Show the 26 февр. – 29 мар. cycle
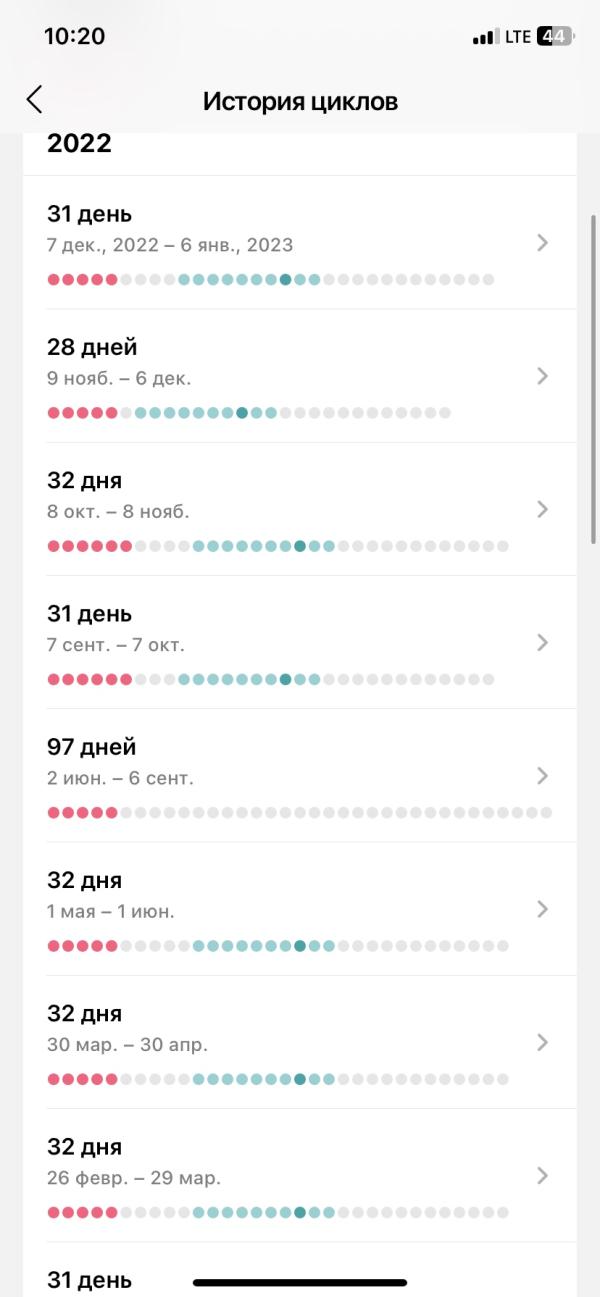The image size is (600, 1297). tap(299, 1174)
